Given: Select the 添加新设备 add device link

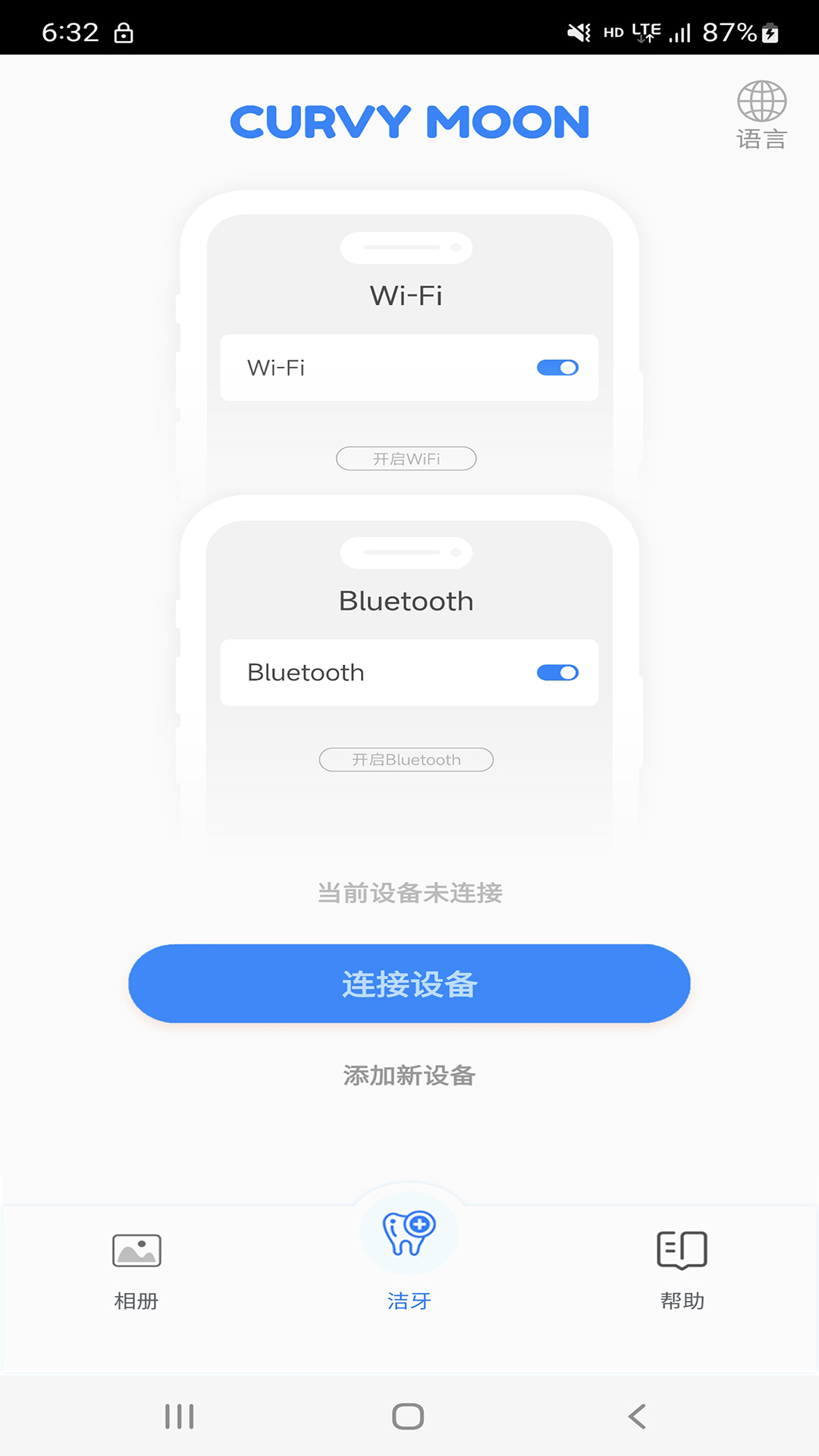Looking at the screenshot, I should tap(409, 1075).
